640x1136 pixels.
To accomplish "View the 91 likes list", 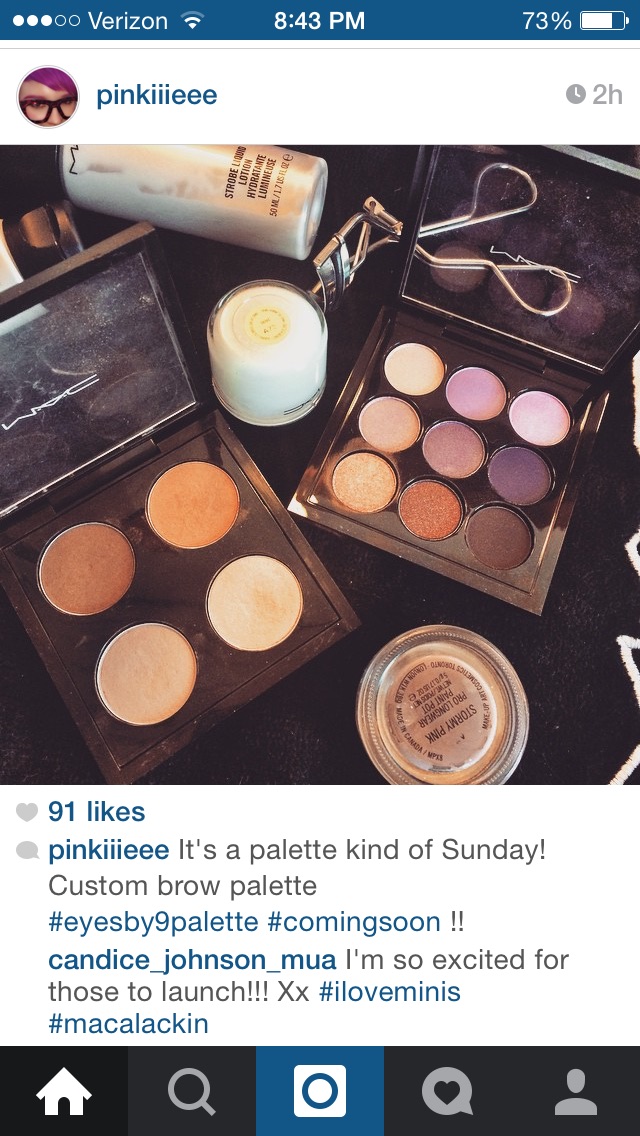I will click(x=96, y=812).
